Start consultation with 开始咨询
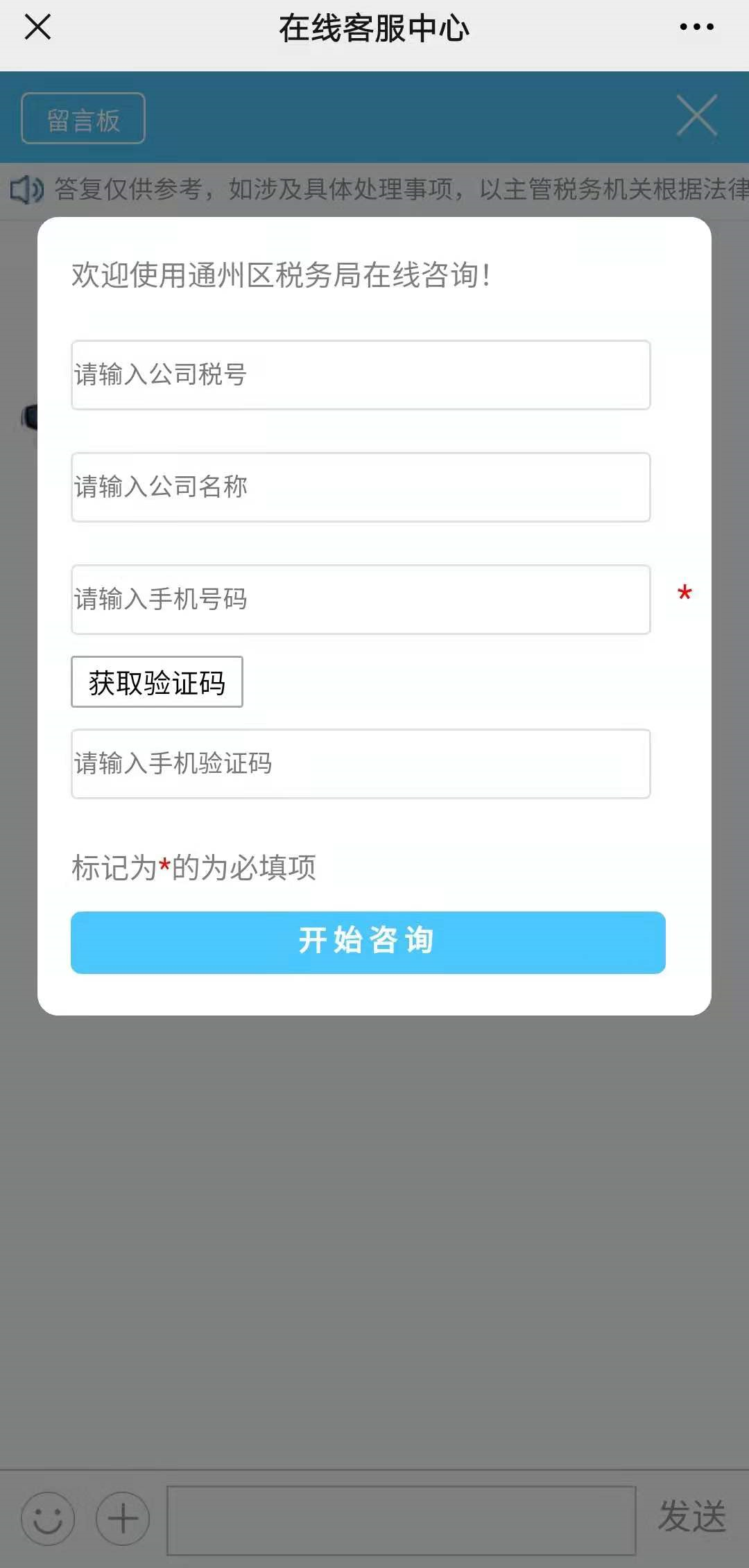 pyautogui.click(x=368, y=943)
